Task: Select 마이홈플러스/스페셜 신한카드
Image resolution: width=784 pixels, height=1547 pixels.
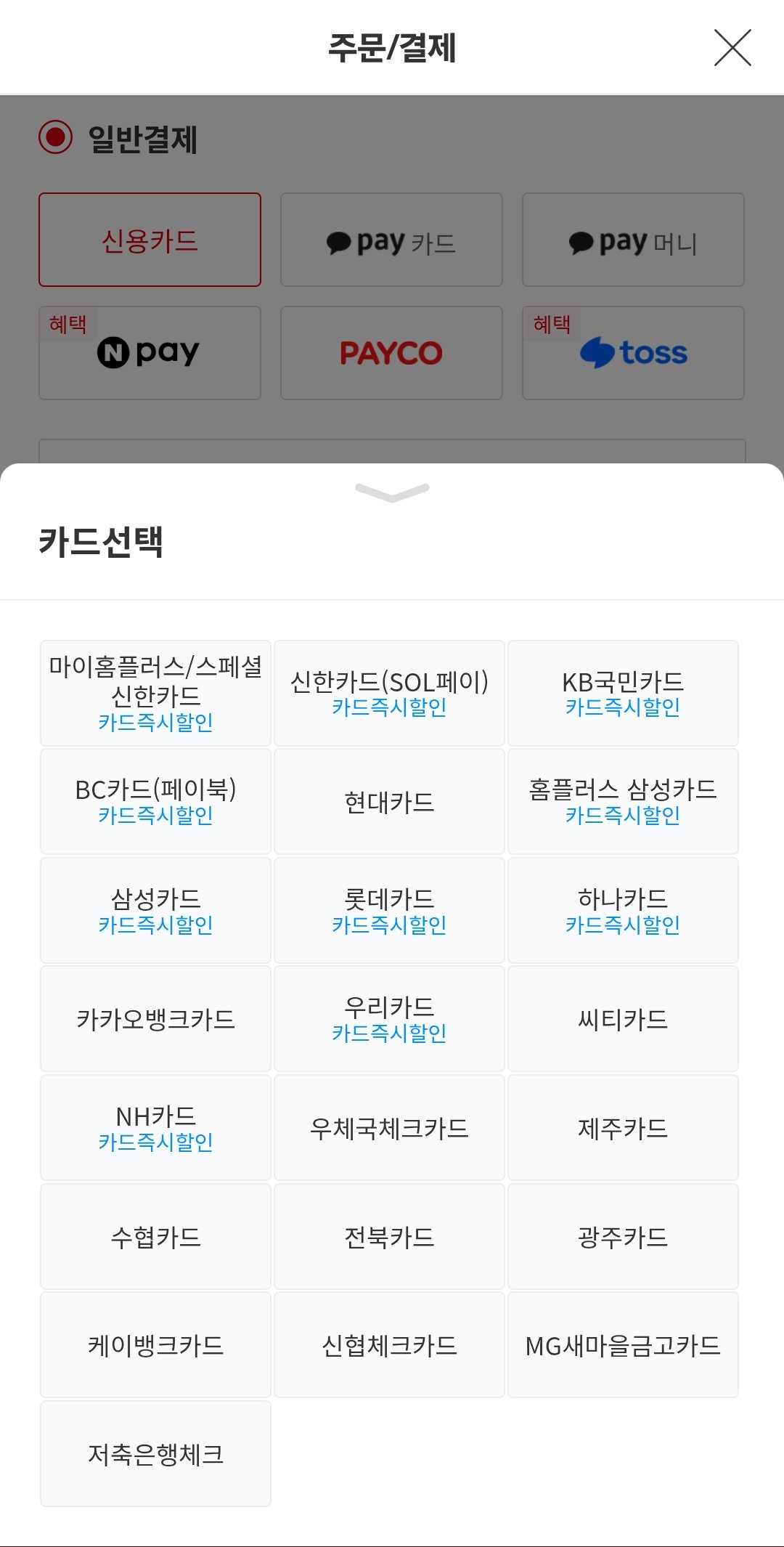Action: pyautogui.click(x=155, y=693)
